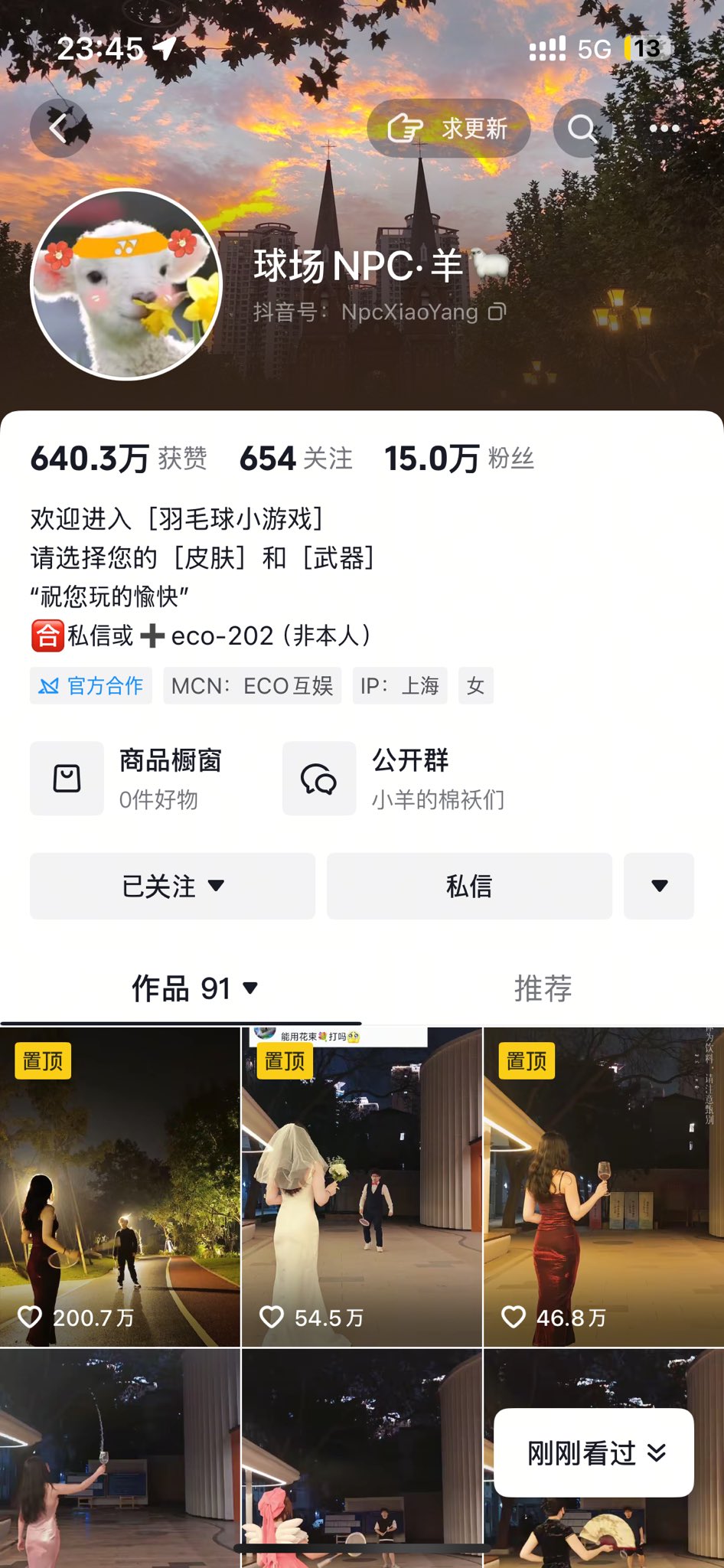This screenshot has width=724, height=1568.
Task: View the lamb profile avatar
Action: 126,285
